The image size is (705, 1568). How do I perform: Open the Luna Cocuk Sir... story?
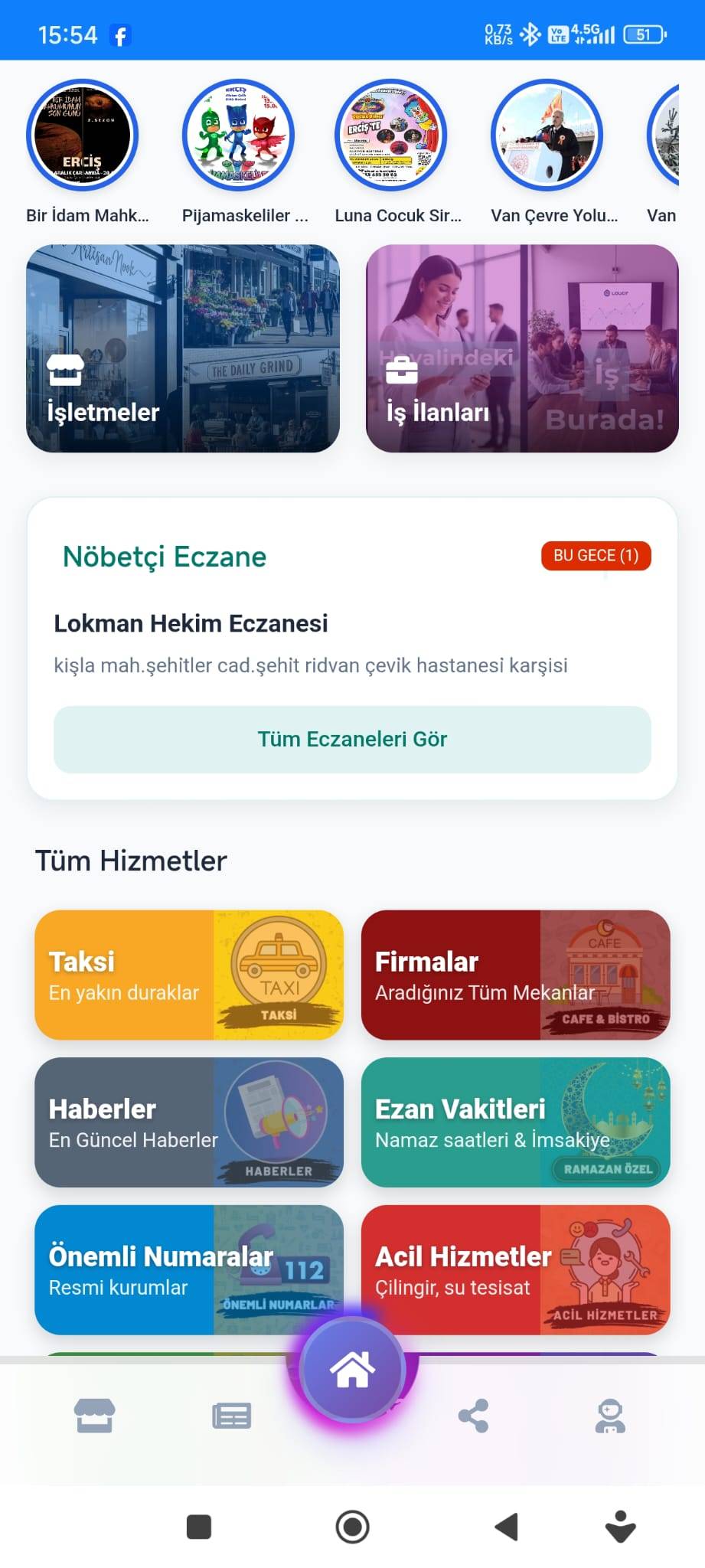[392, 134]
